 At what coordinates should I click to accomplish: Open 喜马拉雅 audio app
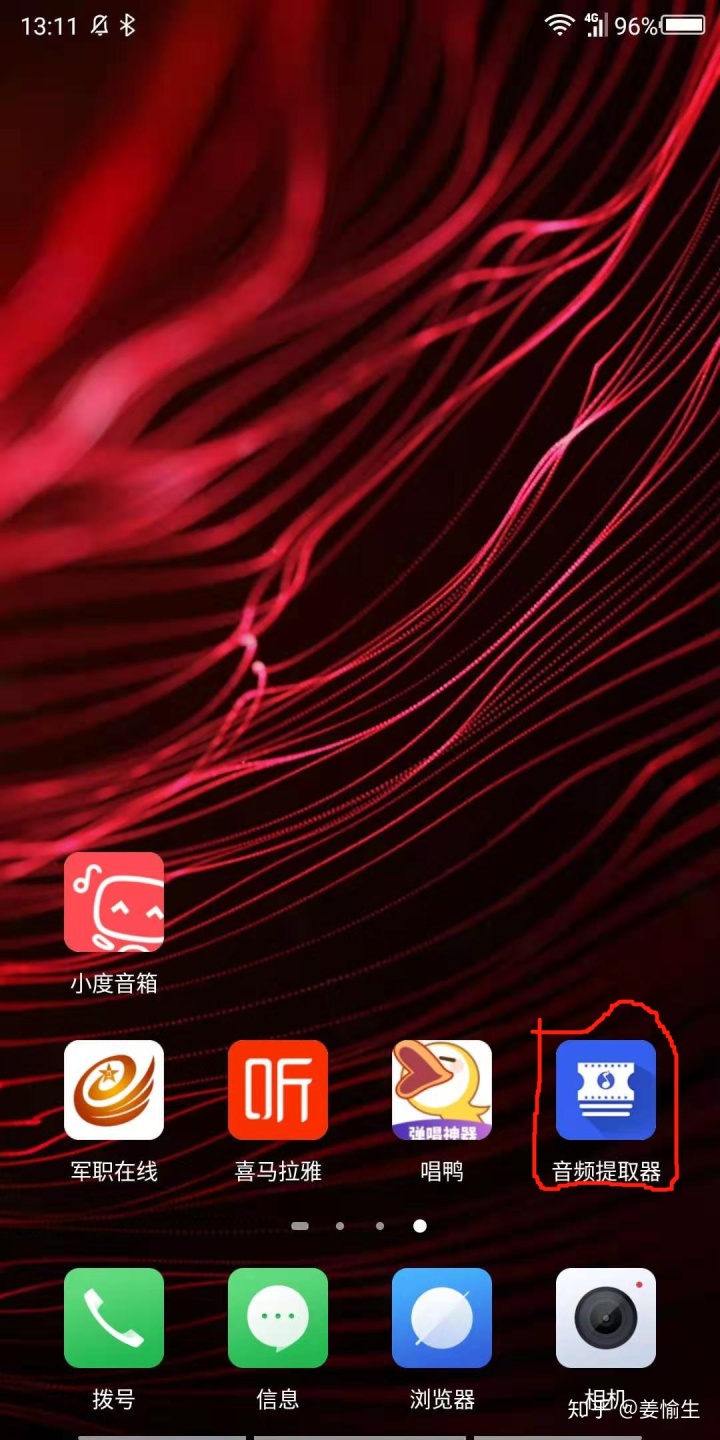click(278, 1090)
